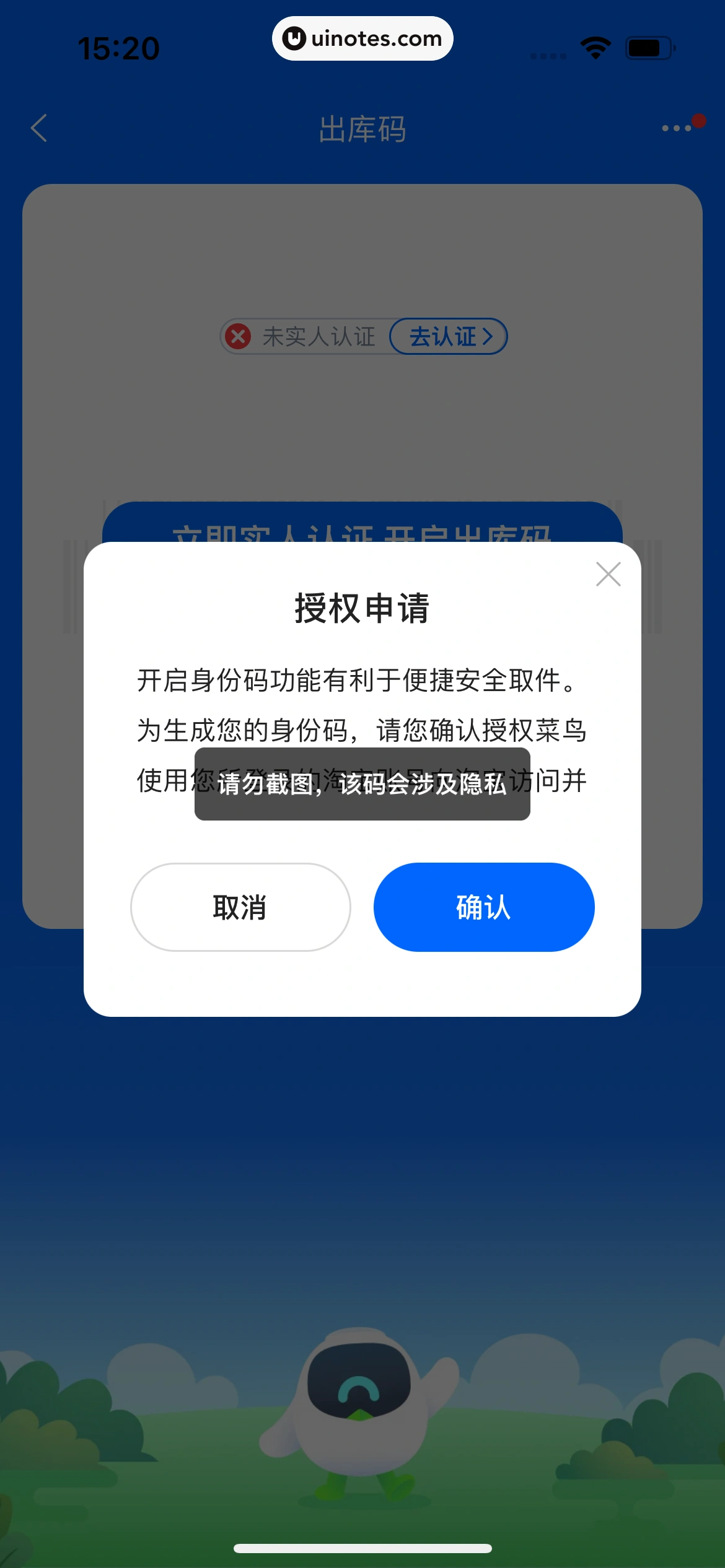Tap the battery indicator icon
The height and width of the screenshot is (1568, 725).
click(x=649, y=46)
